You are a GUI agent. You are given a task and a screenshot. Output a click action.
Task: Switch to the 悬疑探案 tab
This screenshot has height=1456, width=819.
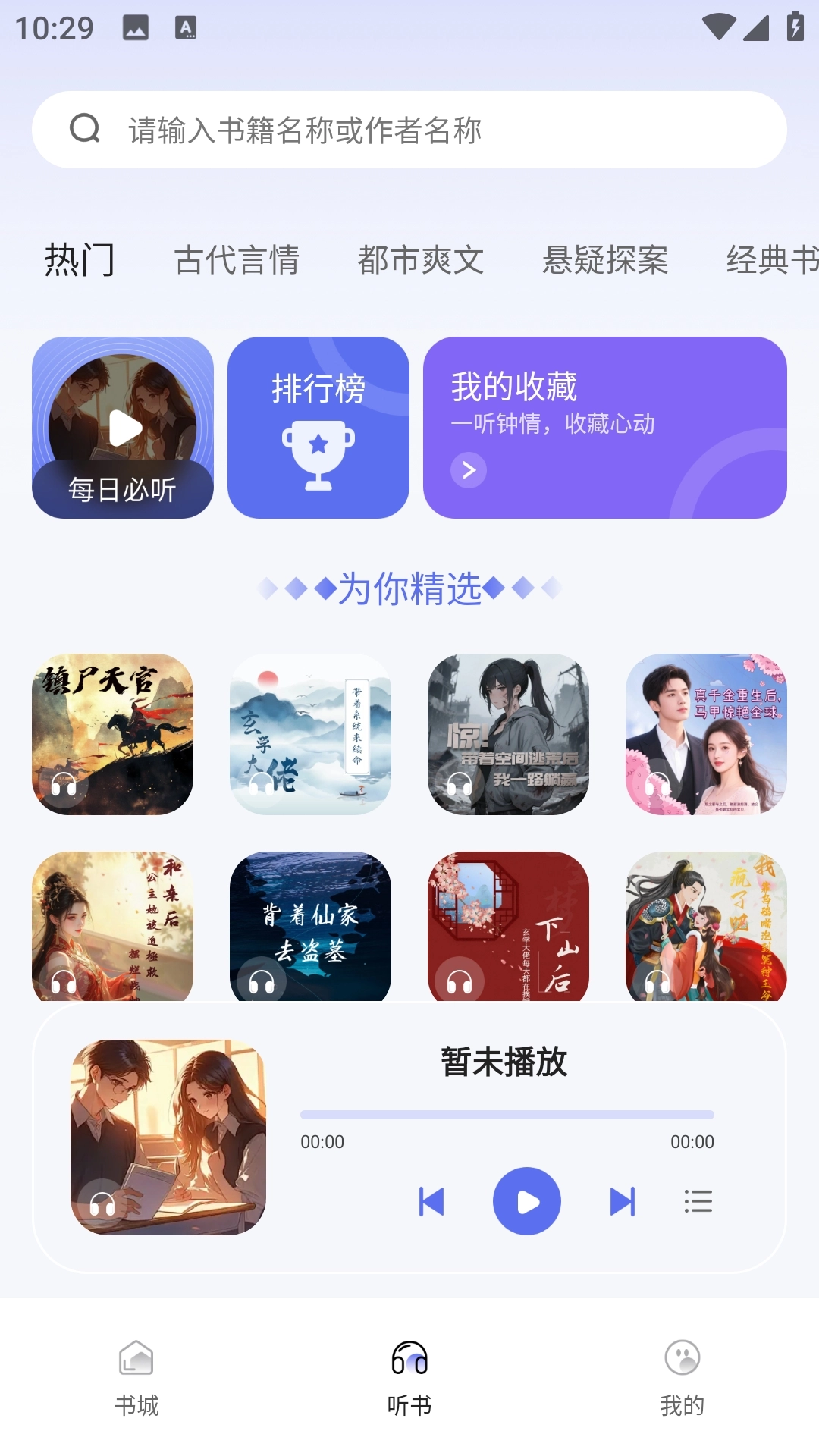[605, 260]
